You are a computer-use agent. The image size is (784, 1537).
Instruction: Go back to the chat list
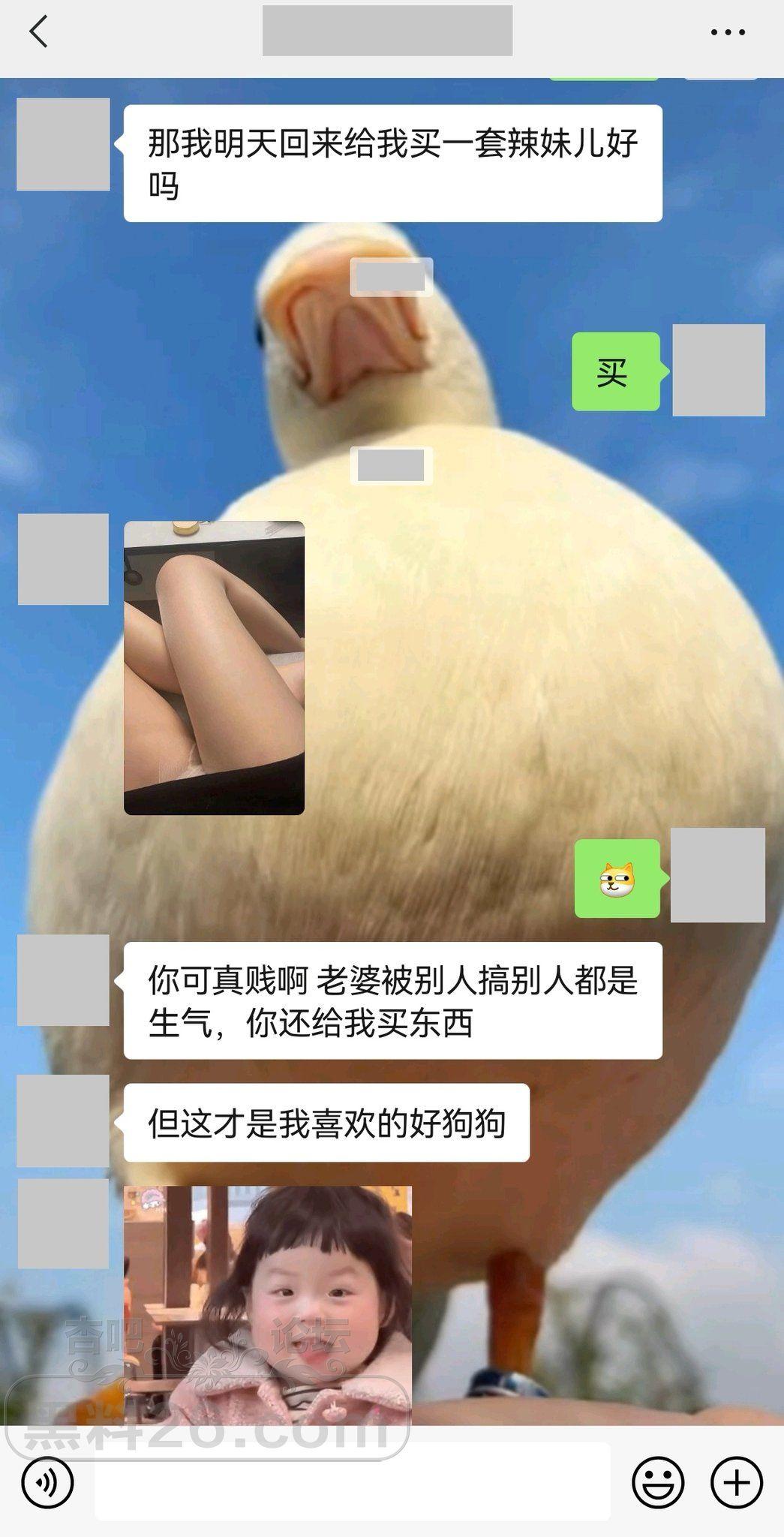coord(39,32)
